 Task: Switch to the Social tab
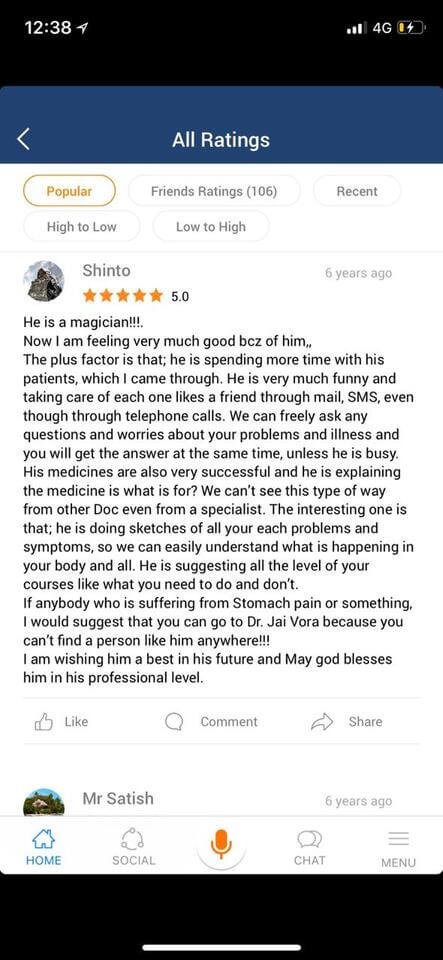133,847
